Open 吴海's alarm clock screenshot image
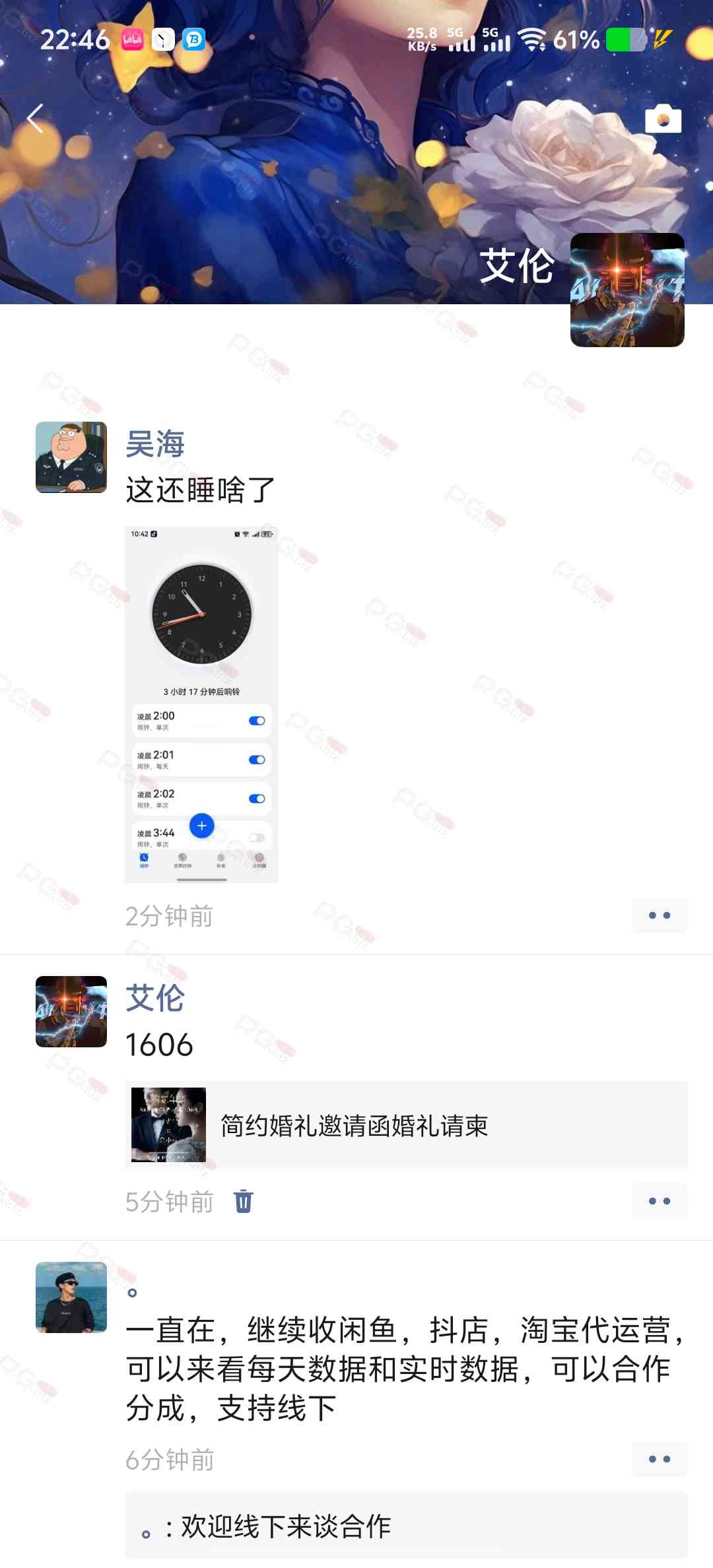Viewport: 713px width, 1568px height. click(201, 704)
